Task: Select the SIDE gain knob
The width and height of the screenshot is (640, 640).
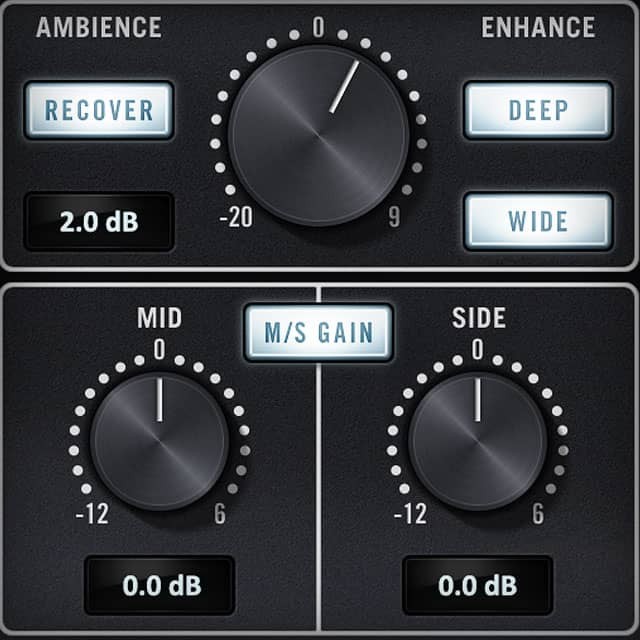Action: click(477, 441)
